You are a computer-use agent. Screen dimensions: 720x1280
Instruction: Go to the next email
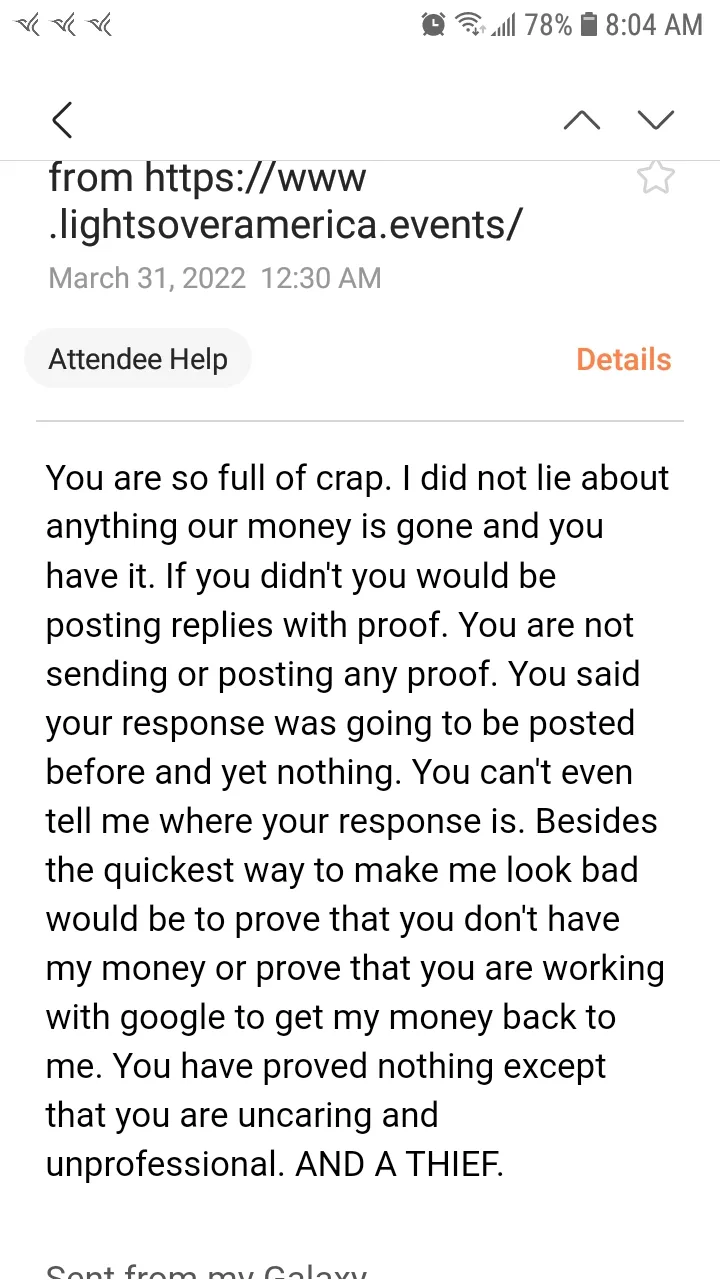click(656, 120)
